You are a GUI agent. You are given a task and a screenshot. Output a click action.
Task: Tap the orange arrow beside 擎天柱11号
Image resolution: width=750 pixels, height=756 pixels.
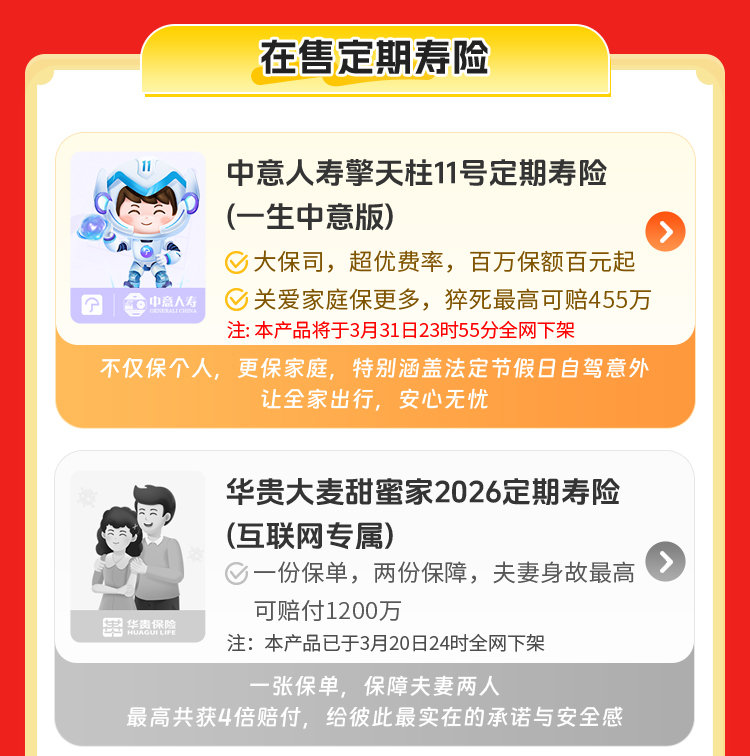[665, 232]
